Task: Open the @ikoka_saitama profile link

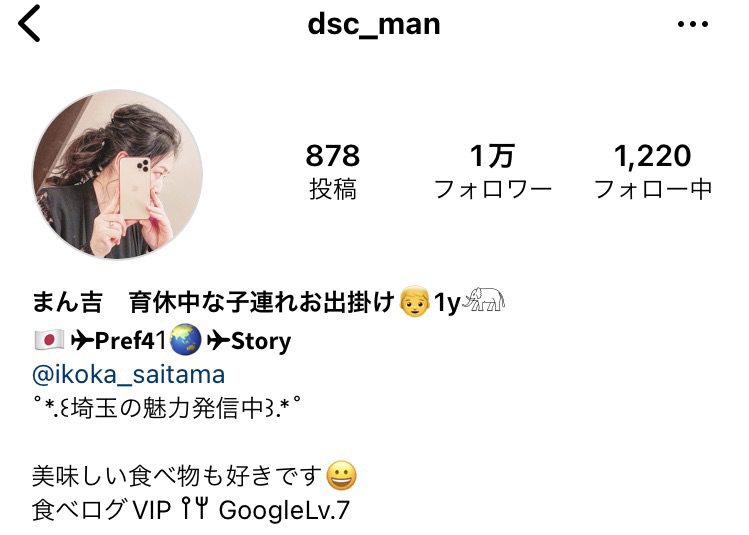Action: point(129,375)
